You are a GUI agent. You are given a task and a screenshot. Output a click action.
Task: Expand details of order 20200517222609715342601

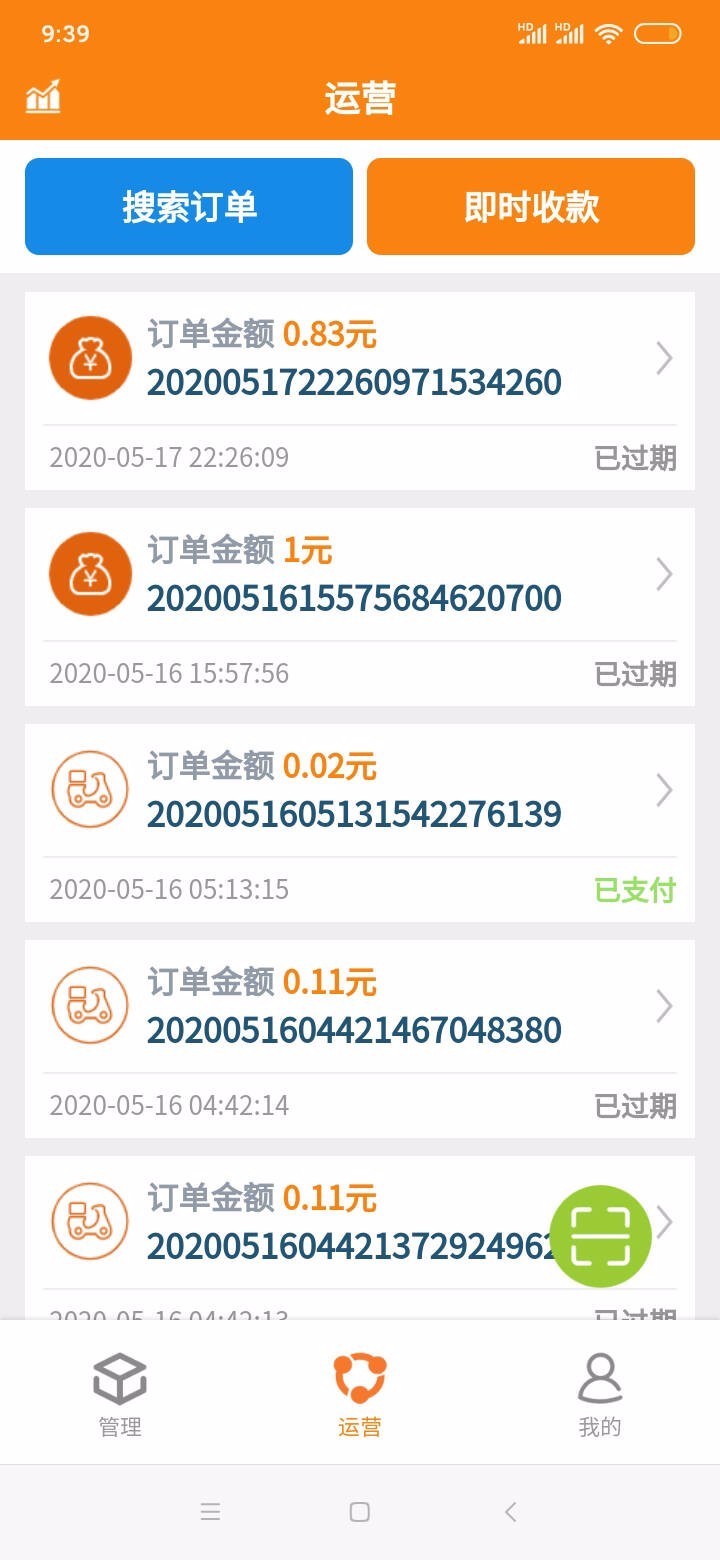click(x=664, y=357)
